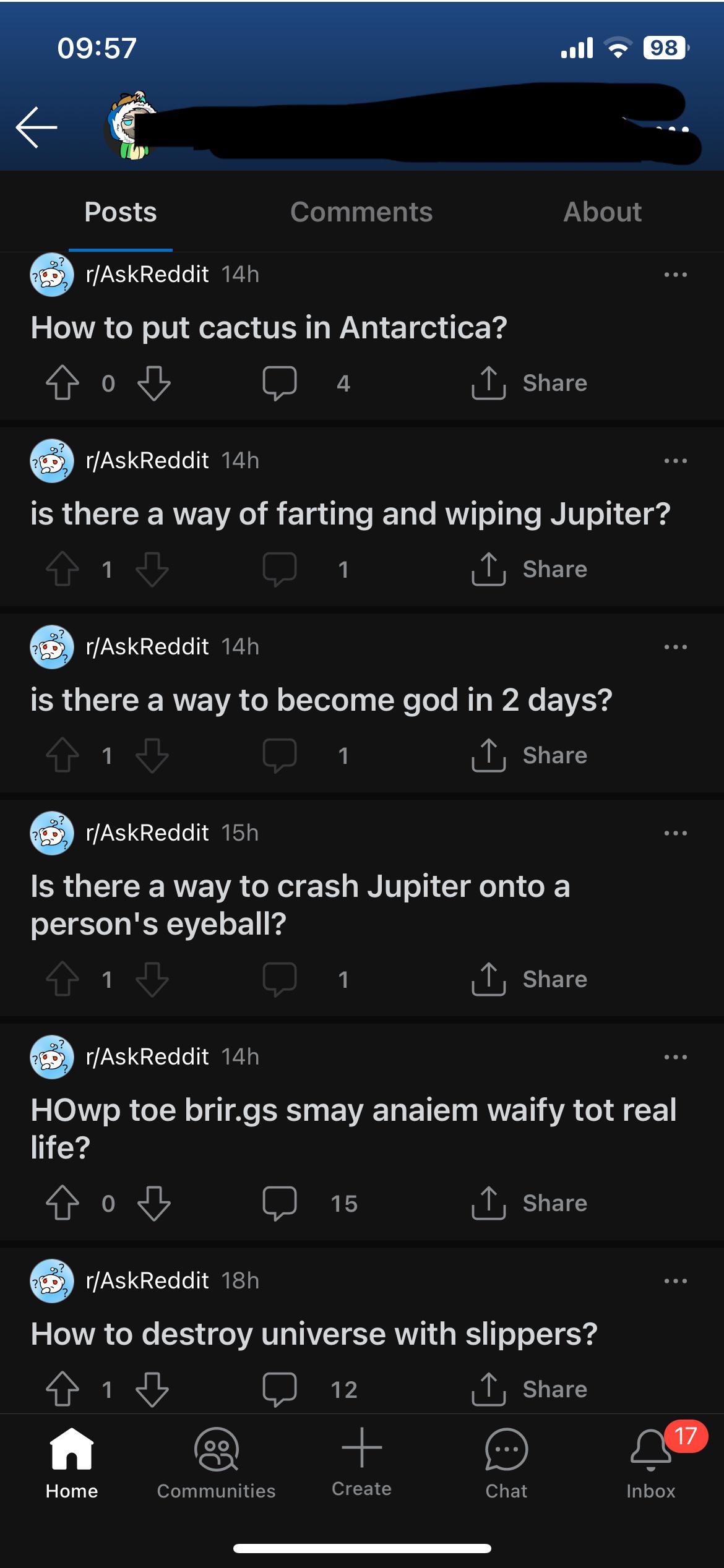Image resolution: width=724 pixels, height=1568 pixels.
Task: Open the "farting and wiping Jupiter" post
Action: coord(350,514)
